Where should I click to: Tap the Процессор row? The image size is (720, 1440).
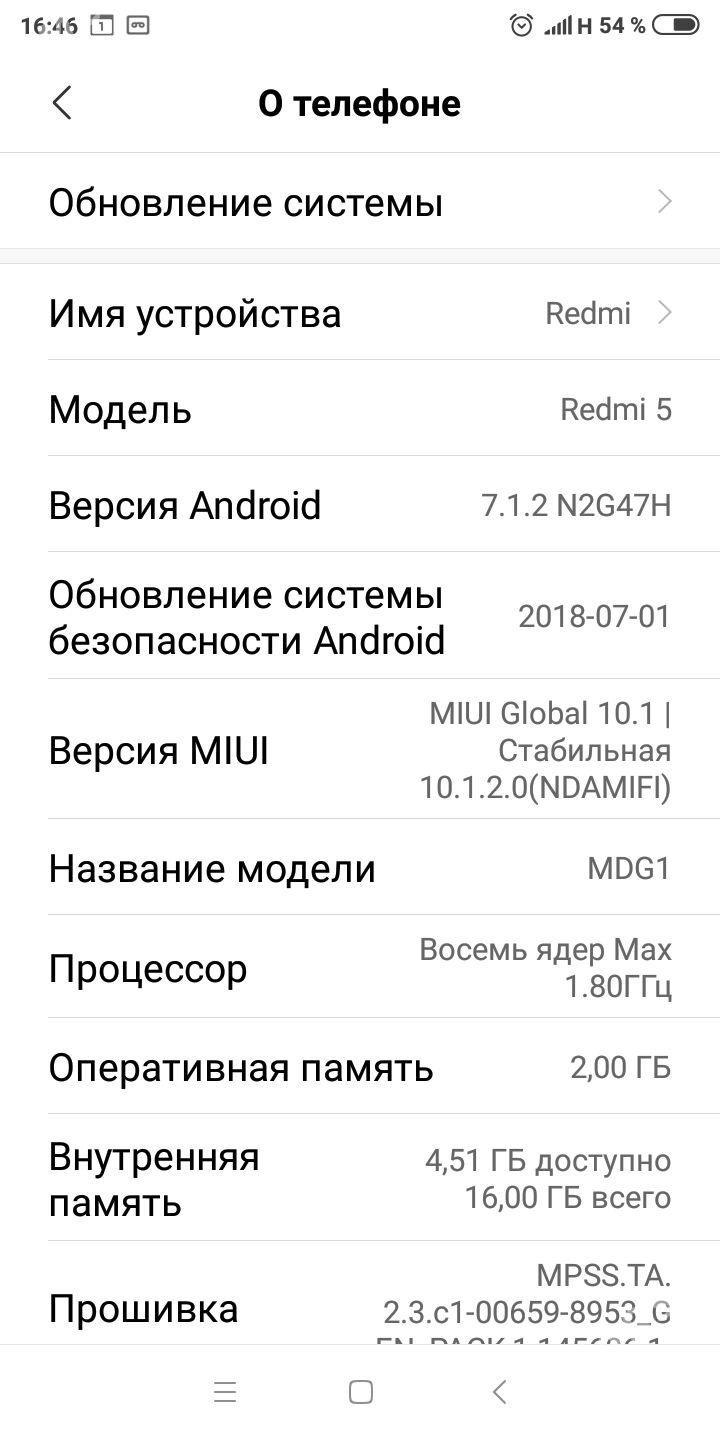(x=360, y=968)
